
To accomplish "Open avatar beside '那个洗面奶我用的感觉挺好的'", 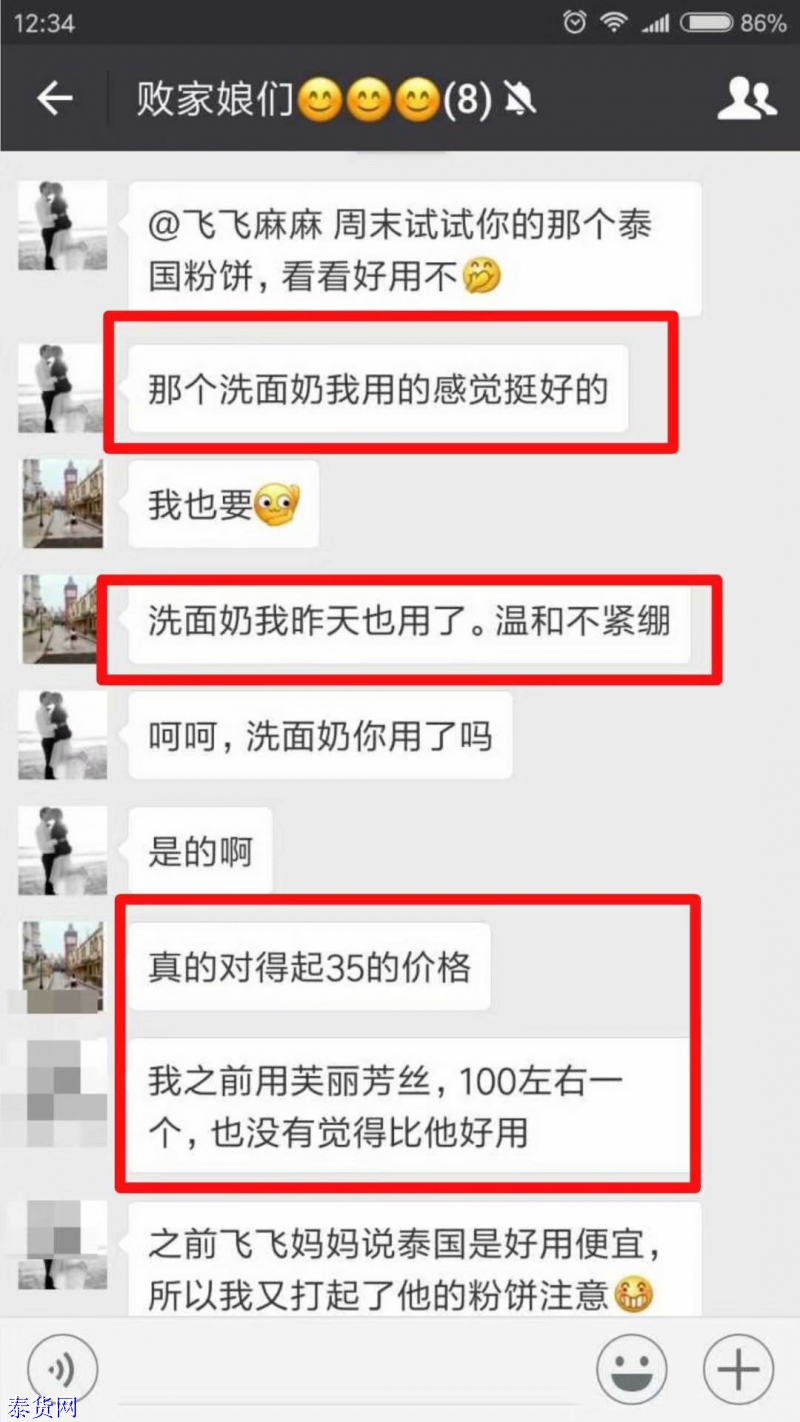I will (62, 388).
